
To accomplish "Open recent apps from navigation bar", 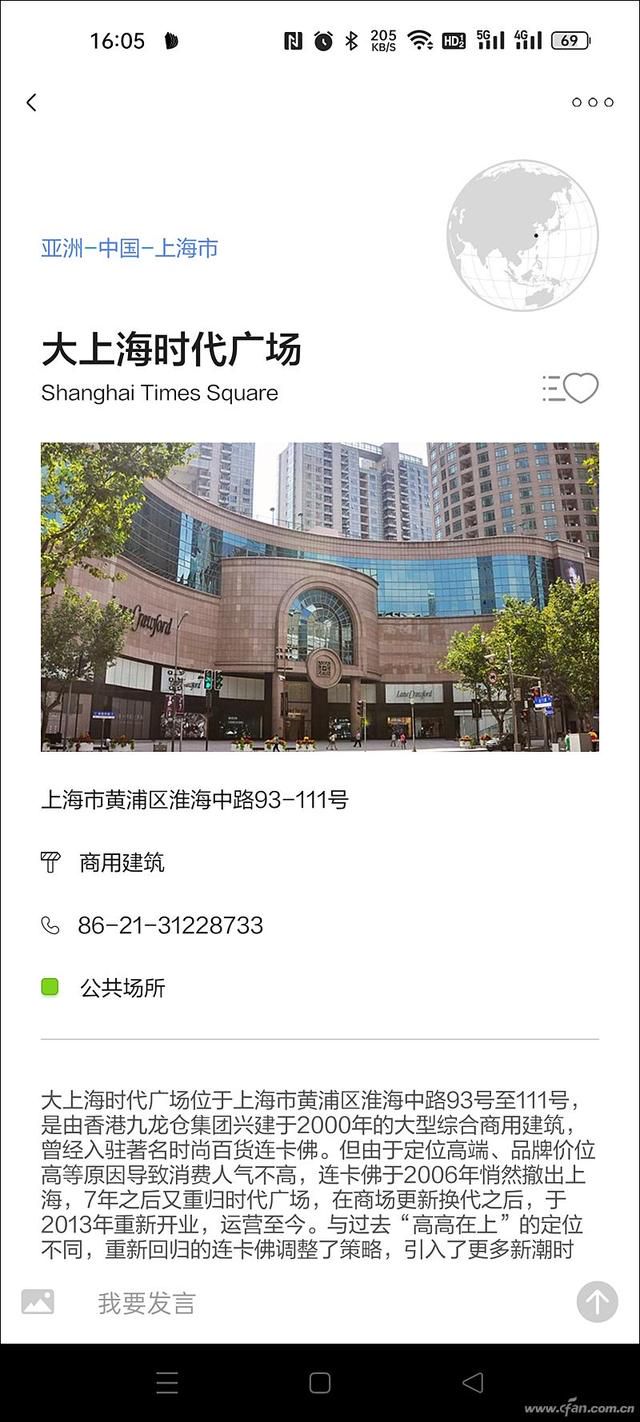I will click(167, 1383).
